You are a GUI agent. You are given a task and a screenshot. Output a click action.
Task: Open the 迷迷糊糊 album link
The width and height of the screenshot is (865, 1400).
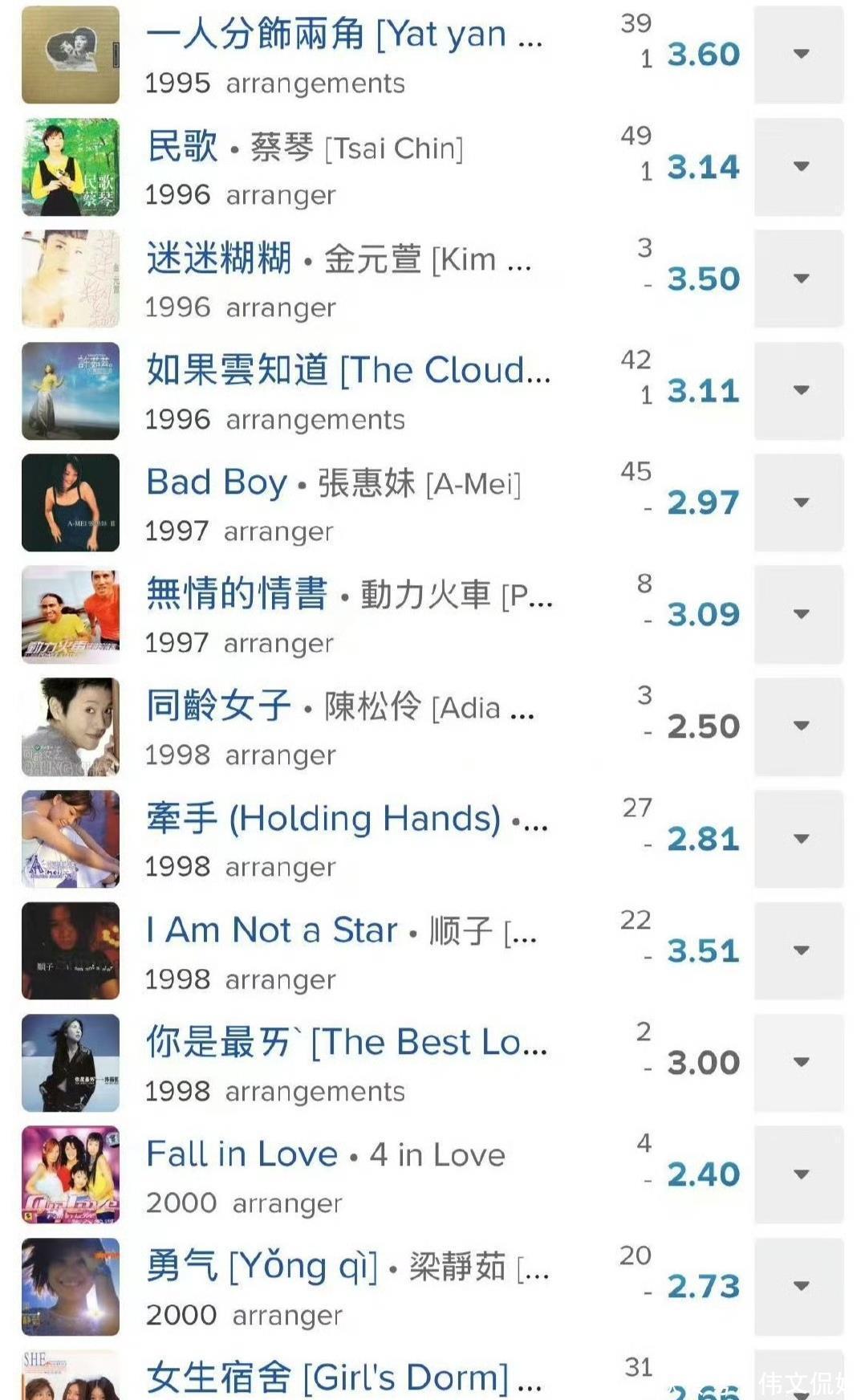click(218, 259)
